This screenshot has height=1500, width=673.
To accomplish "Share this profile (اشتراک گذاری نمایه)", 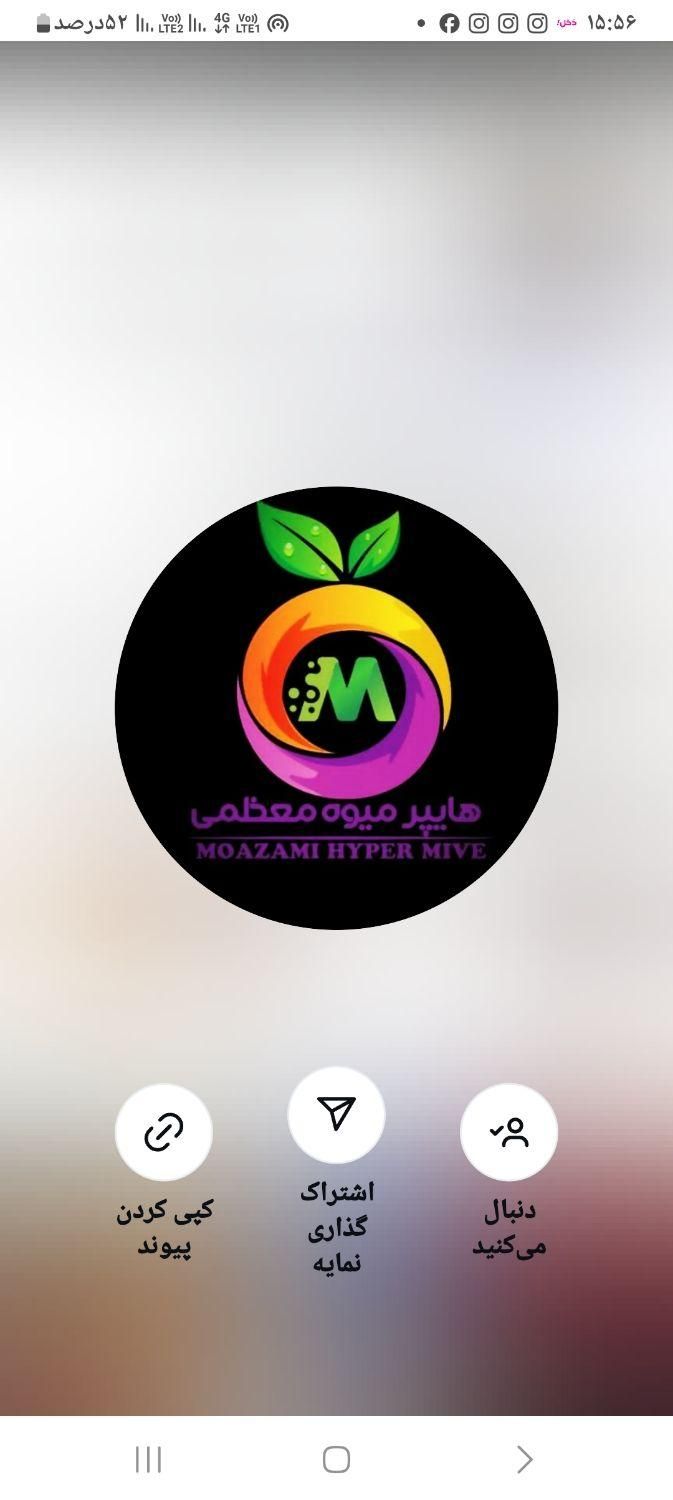I will pos(336,1114).
